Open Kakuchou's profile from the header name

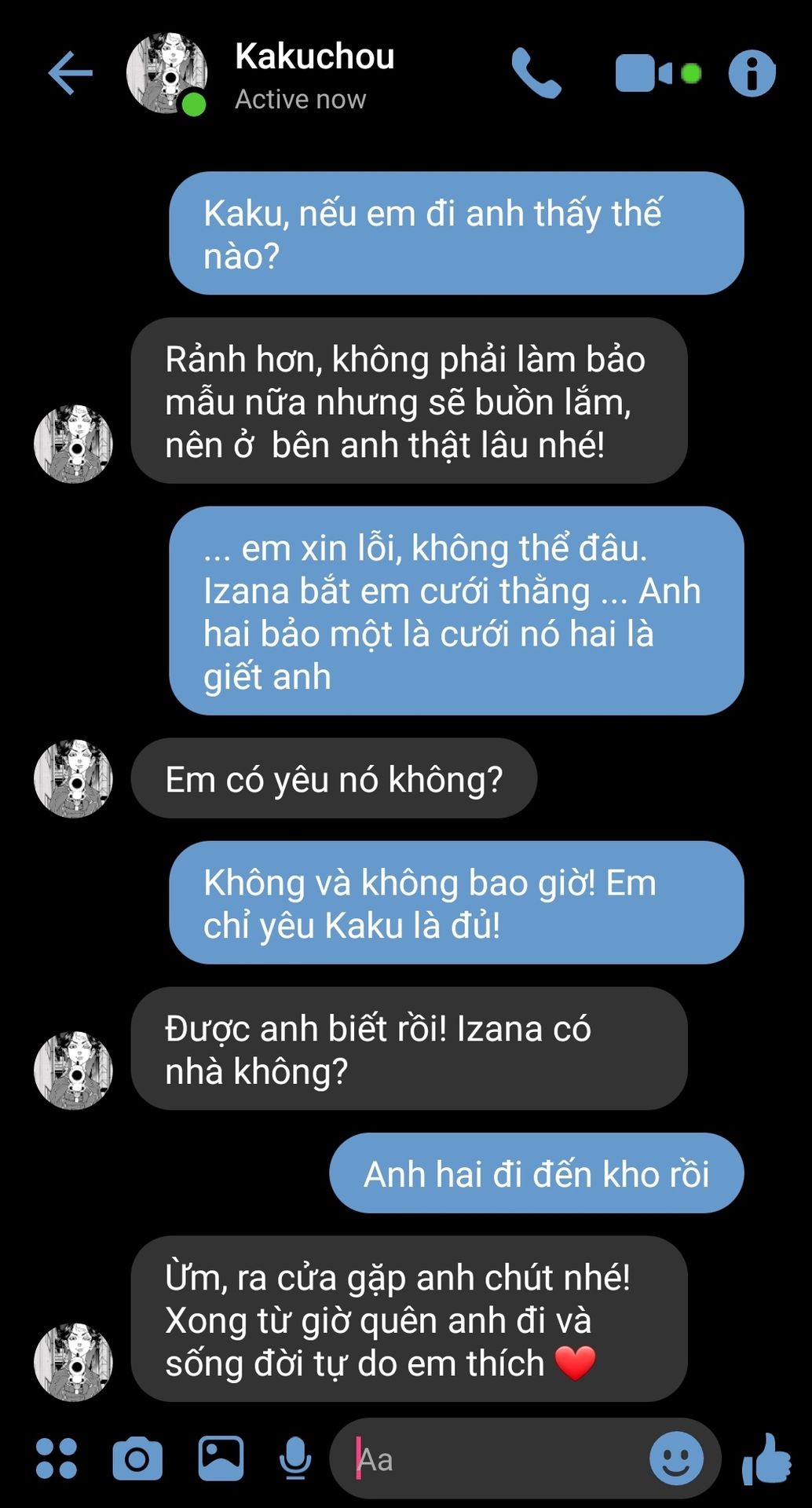tap(314, 57)
